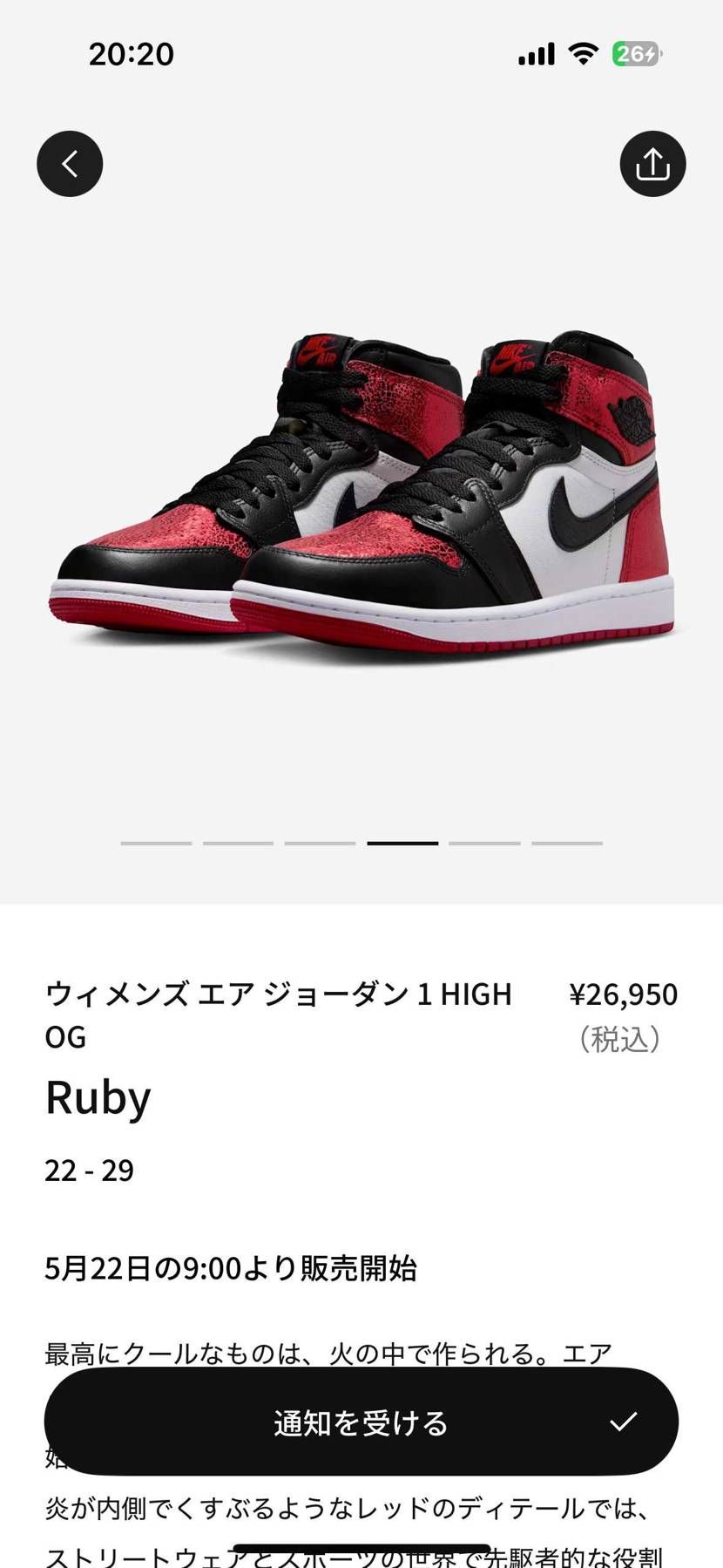Go back with the arrow button
This screenshot has width=723, height=1568.
[x=70, y=164]
